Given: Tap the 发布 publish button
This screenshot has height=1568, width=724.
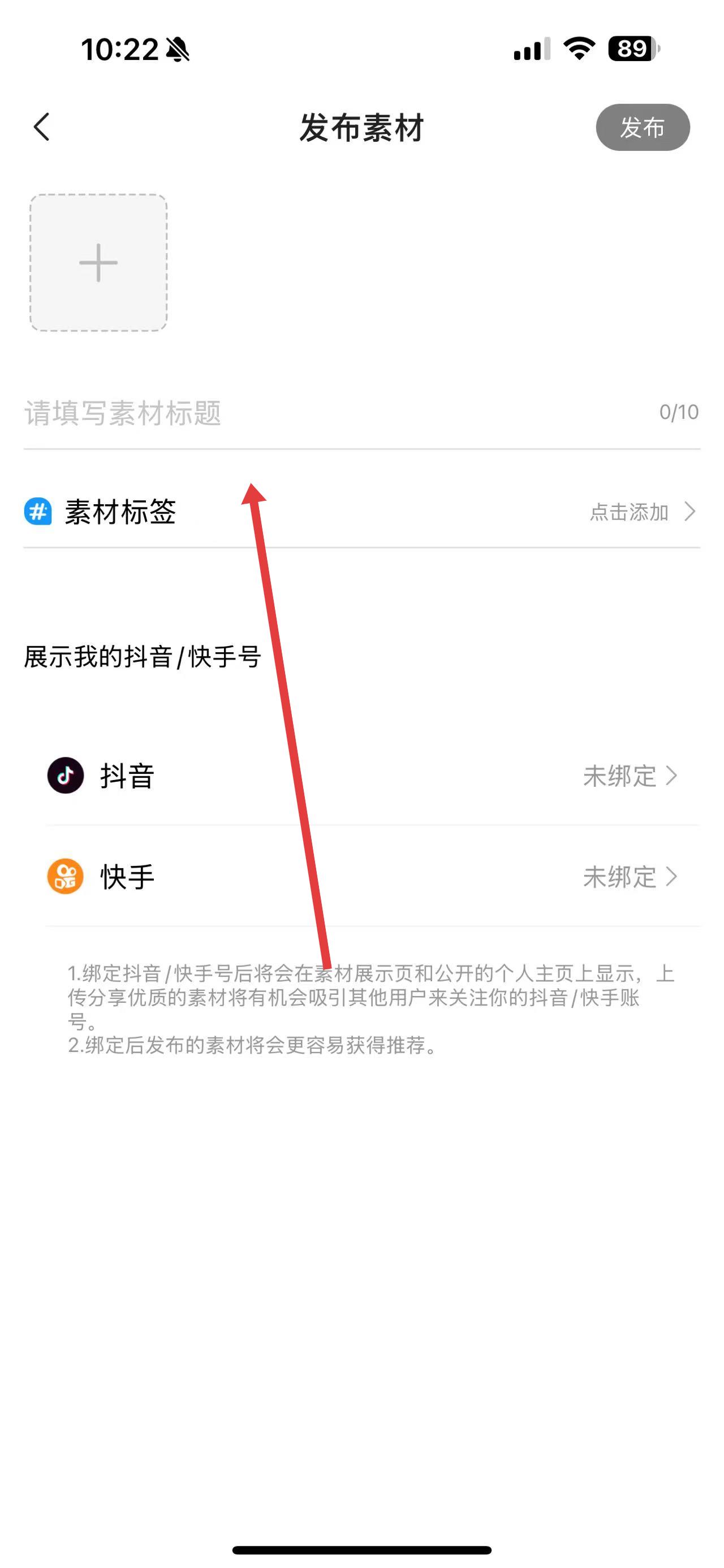Looking at the screenshot, I should point(642,127).
